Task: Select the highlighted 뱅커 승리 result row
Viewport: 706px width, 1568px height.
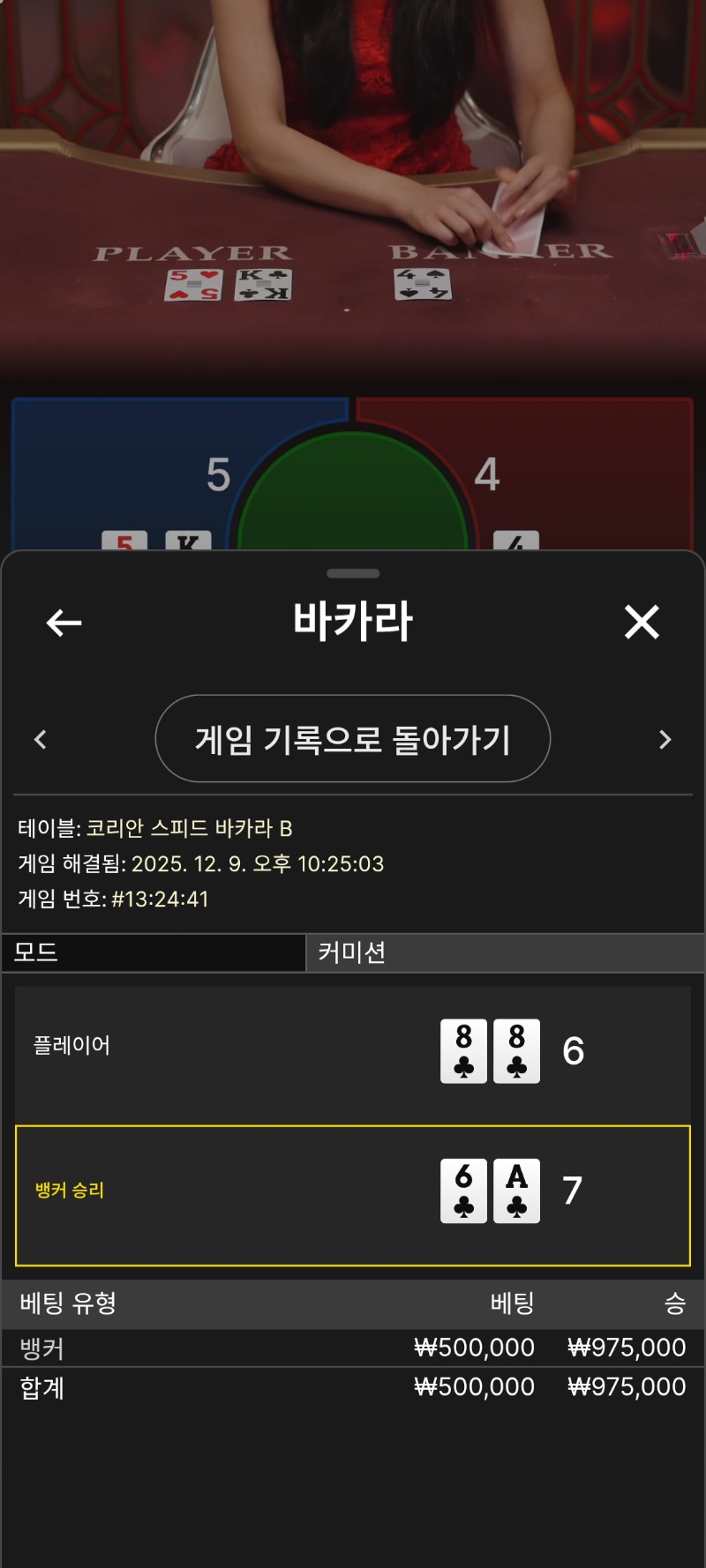Action: tap(353, 1193)
